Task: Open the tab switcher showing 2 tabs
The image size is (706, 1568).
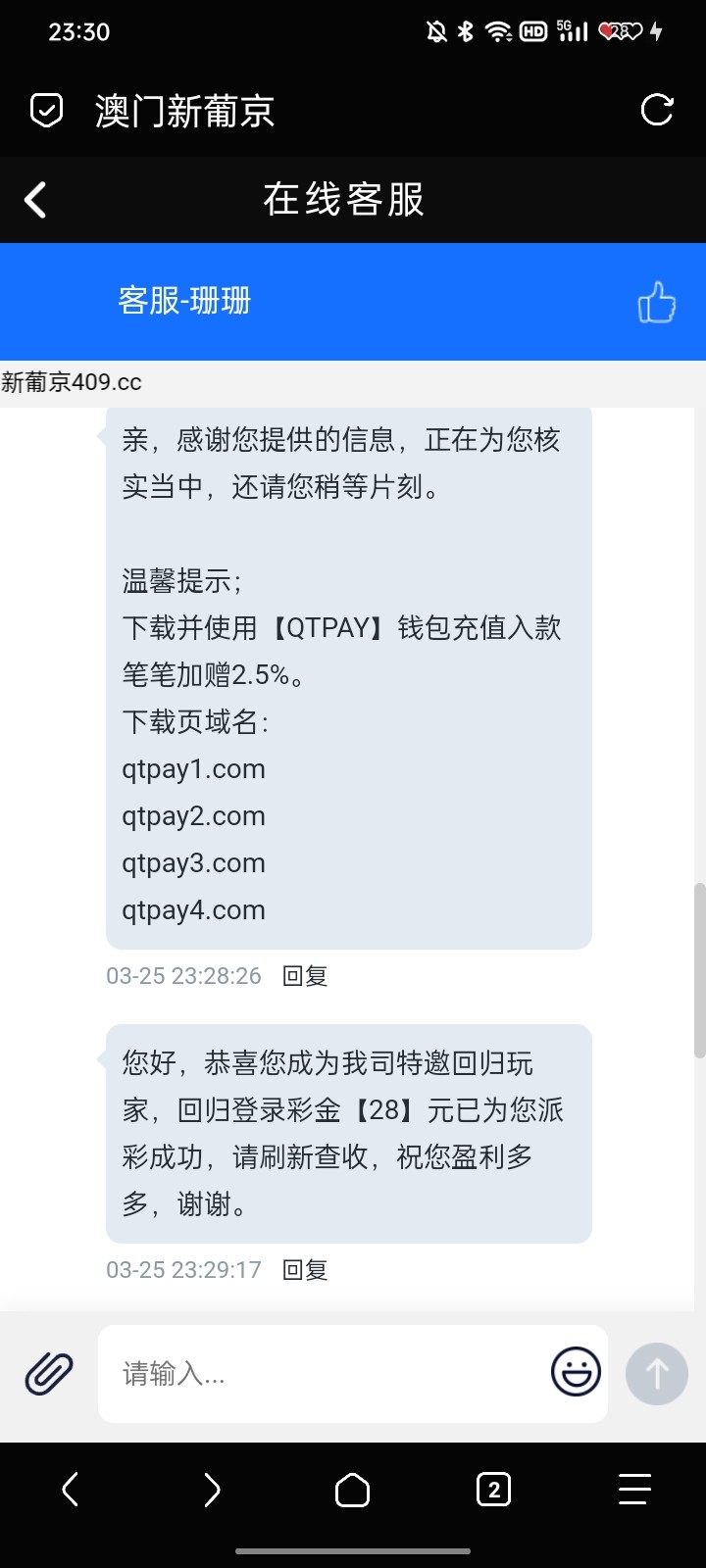Action: [493, 1490]
